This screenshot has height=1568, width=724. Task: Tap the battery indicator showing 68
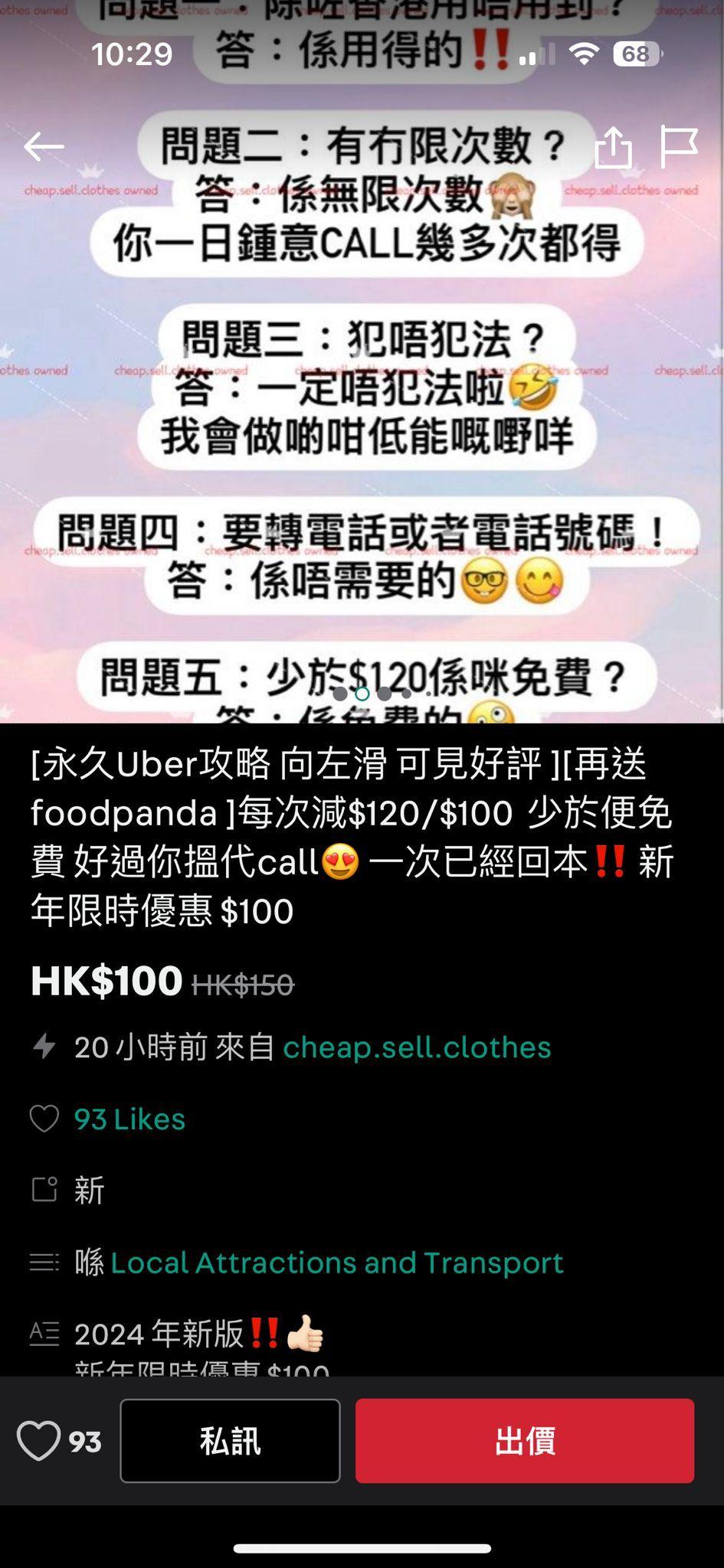click(x=634, y=54)
